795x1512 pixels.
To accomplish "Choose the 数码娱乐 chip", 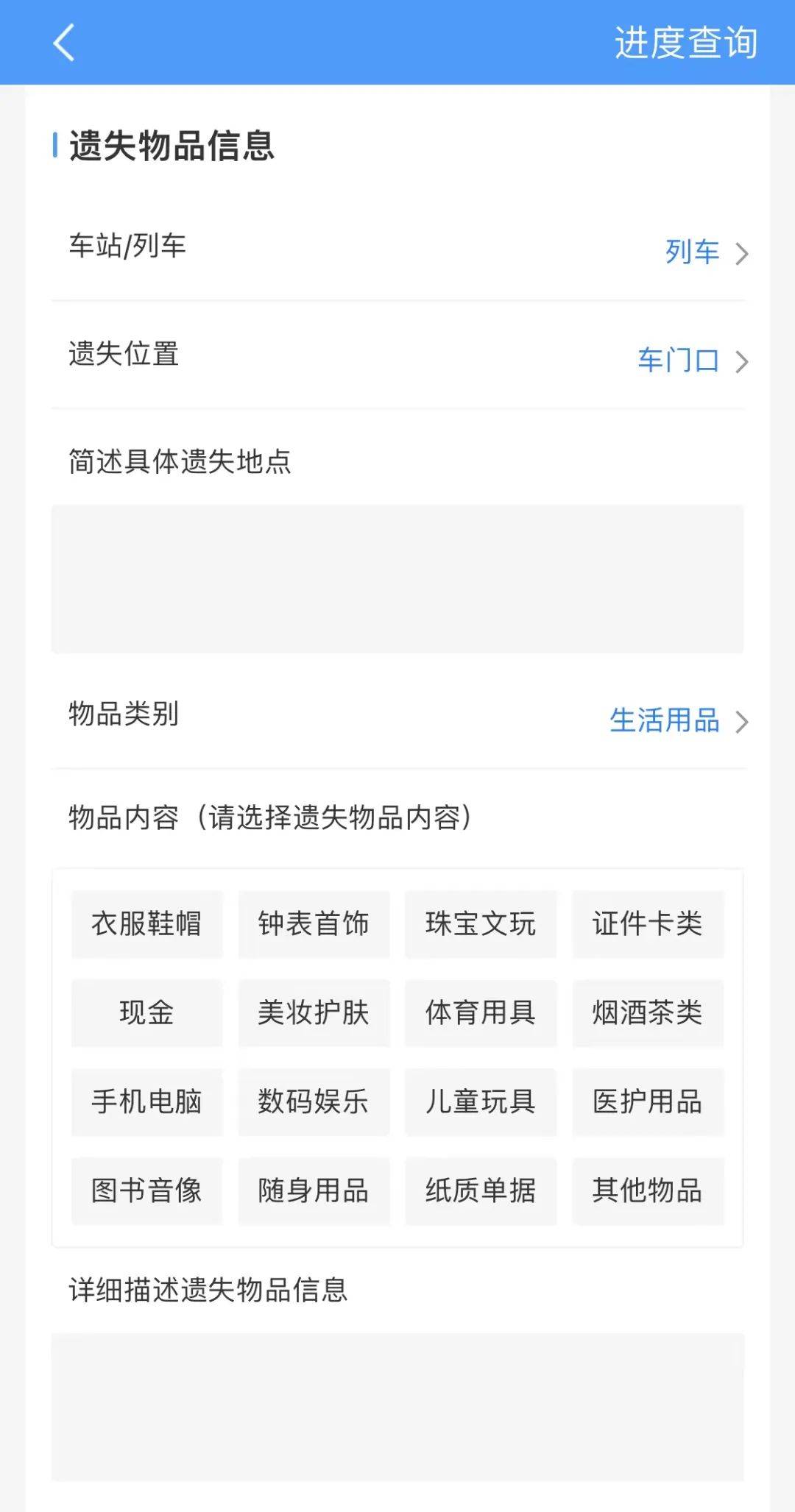I will click(314, 1102).
